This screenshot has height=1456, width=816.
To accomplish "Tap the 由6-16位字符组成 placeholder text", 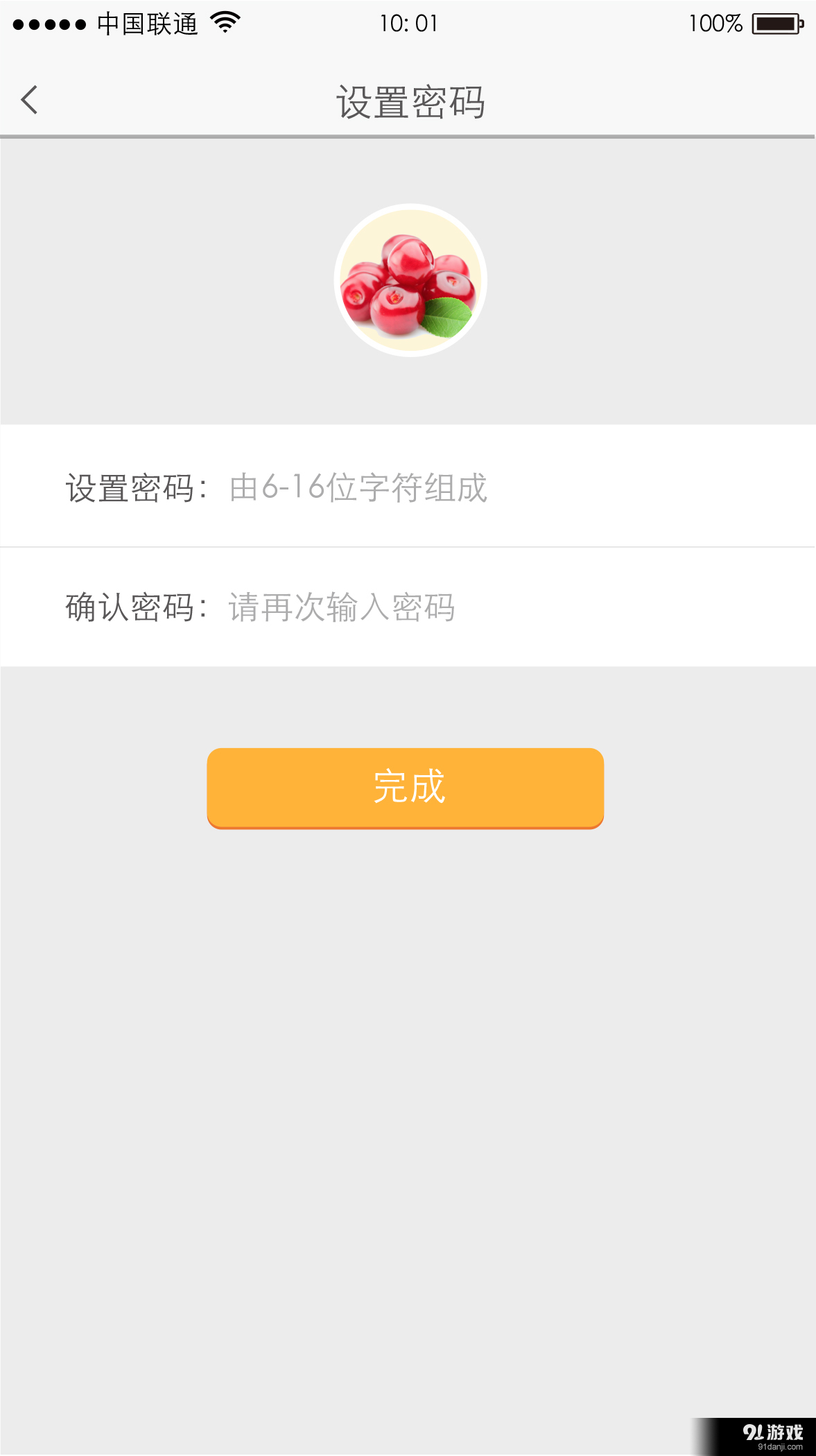I will tap(357, 489).
